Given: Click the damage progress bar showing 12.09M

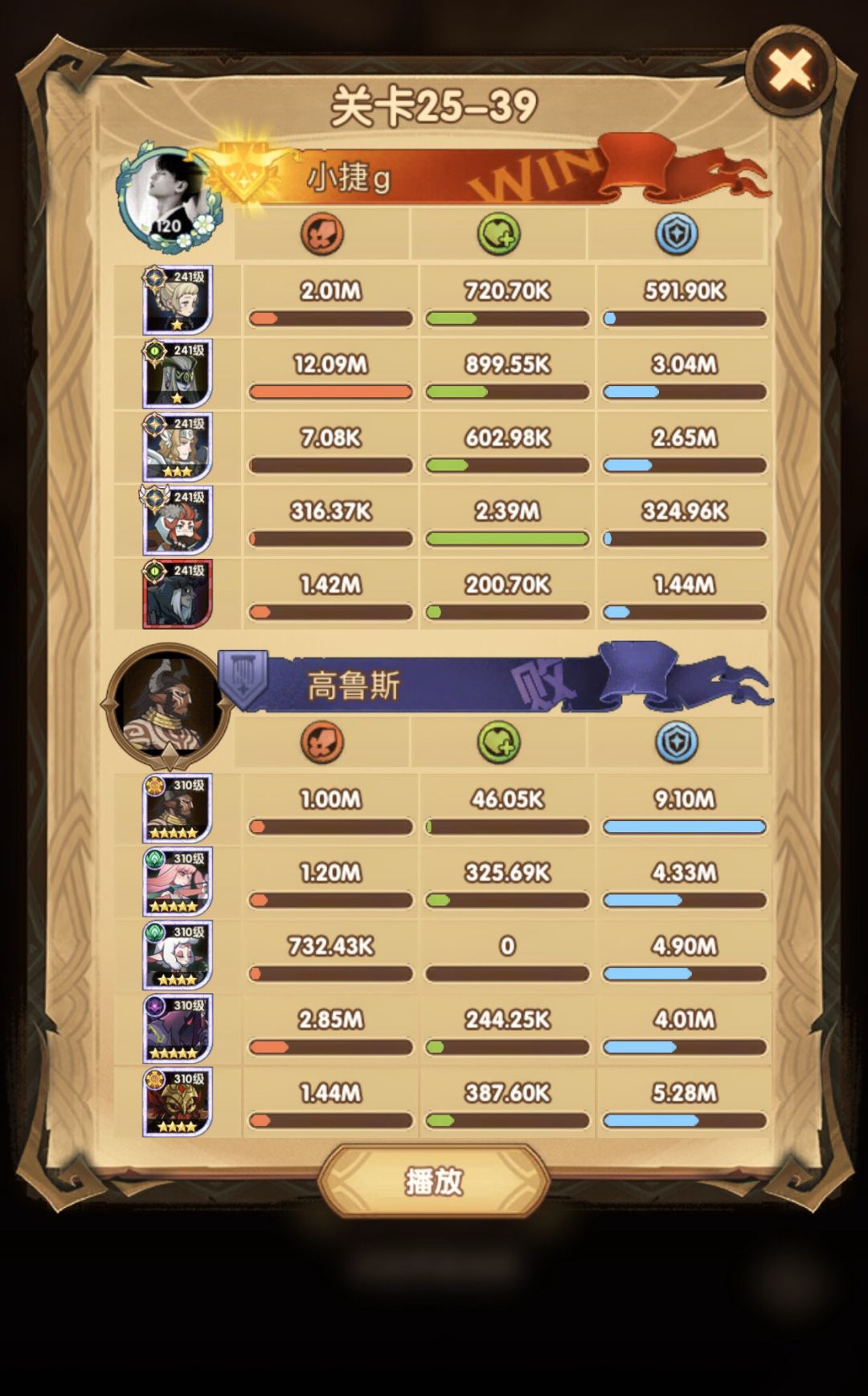Looking at the screenshot, I should pos(330,392).
